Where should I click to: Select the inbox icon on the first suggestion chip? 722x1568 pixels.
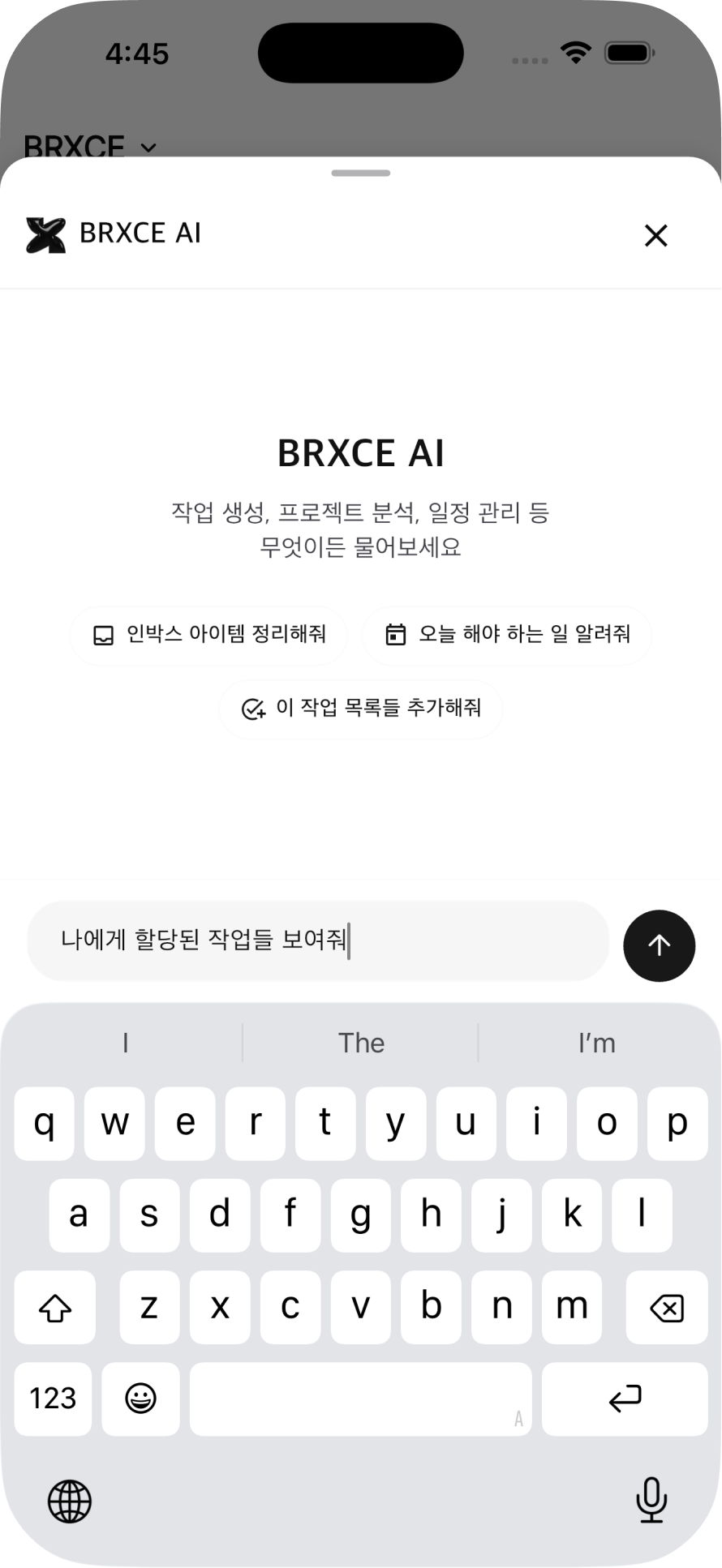(x=105, y=636)
